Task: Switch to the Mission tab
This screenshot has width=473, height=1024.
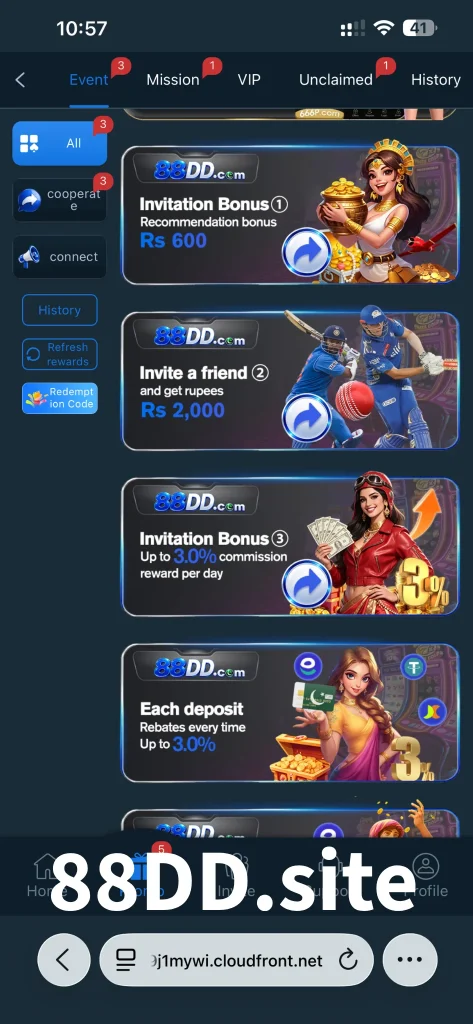Action: point(172,80)
